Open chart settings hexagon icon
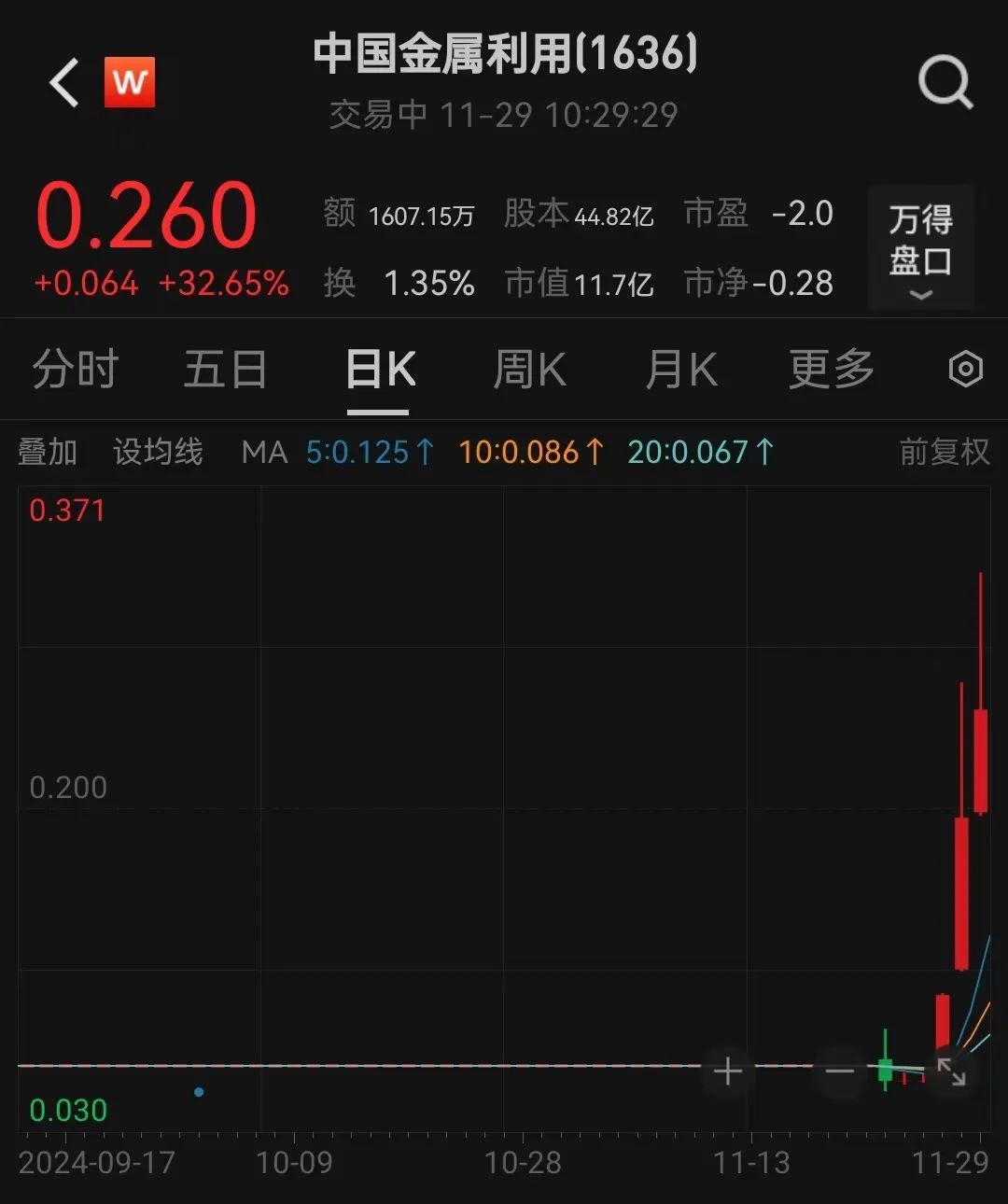 point(965,369)
